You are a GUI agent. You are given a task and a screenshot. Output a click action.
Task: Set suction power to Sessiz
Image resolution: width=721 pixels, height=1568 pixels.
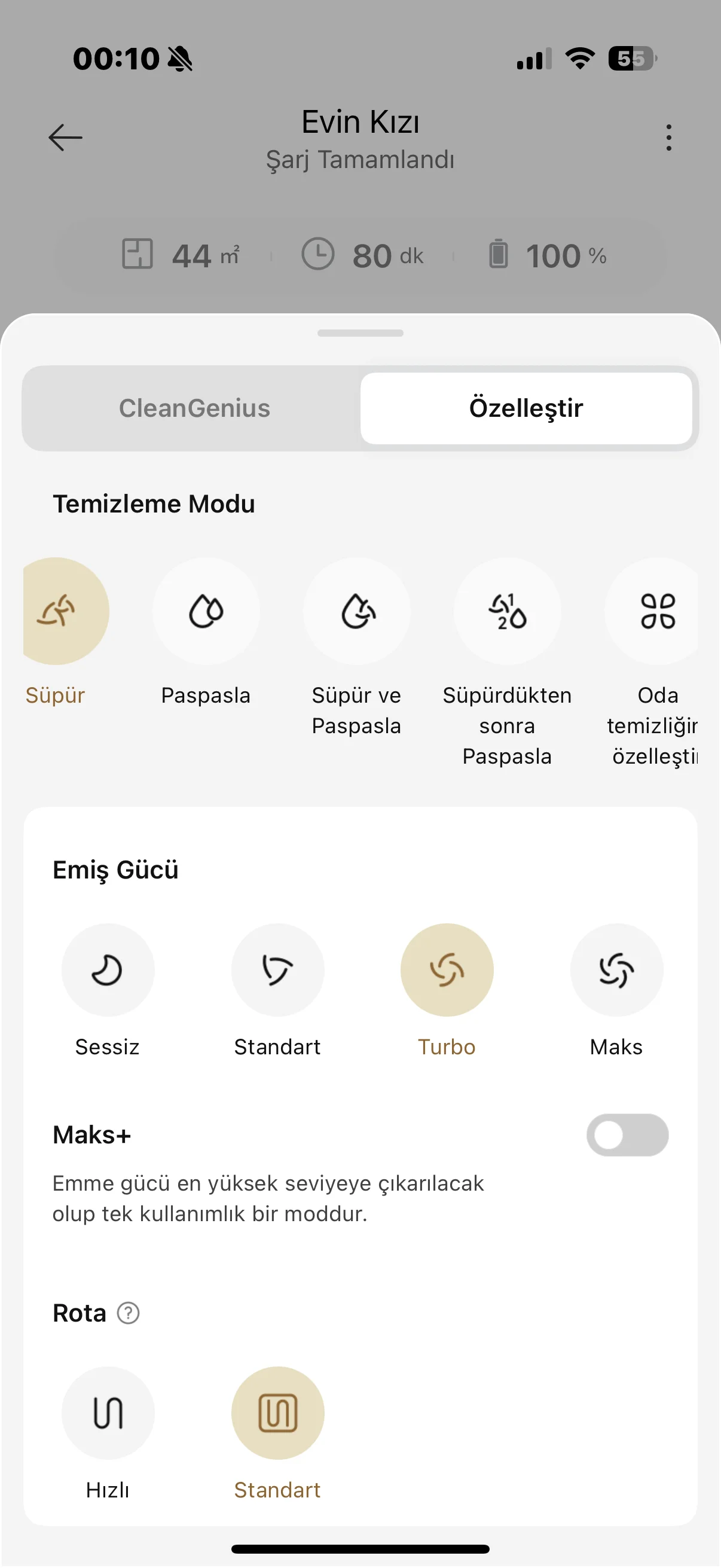point(108,970)
